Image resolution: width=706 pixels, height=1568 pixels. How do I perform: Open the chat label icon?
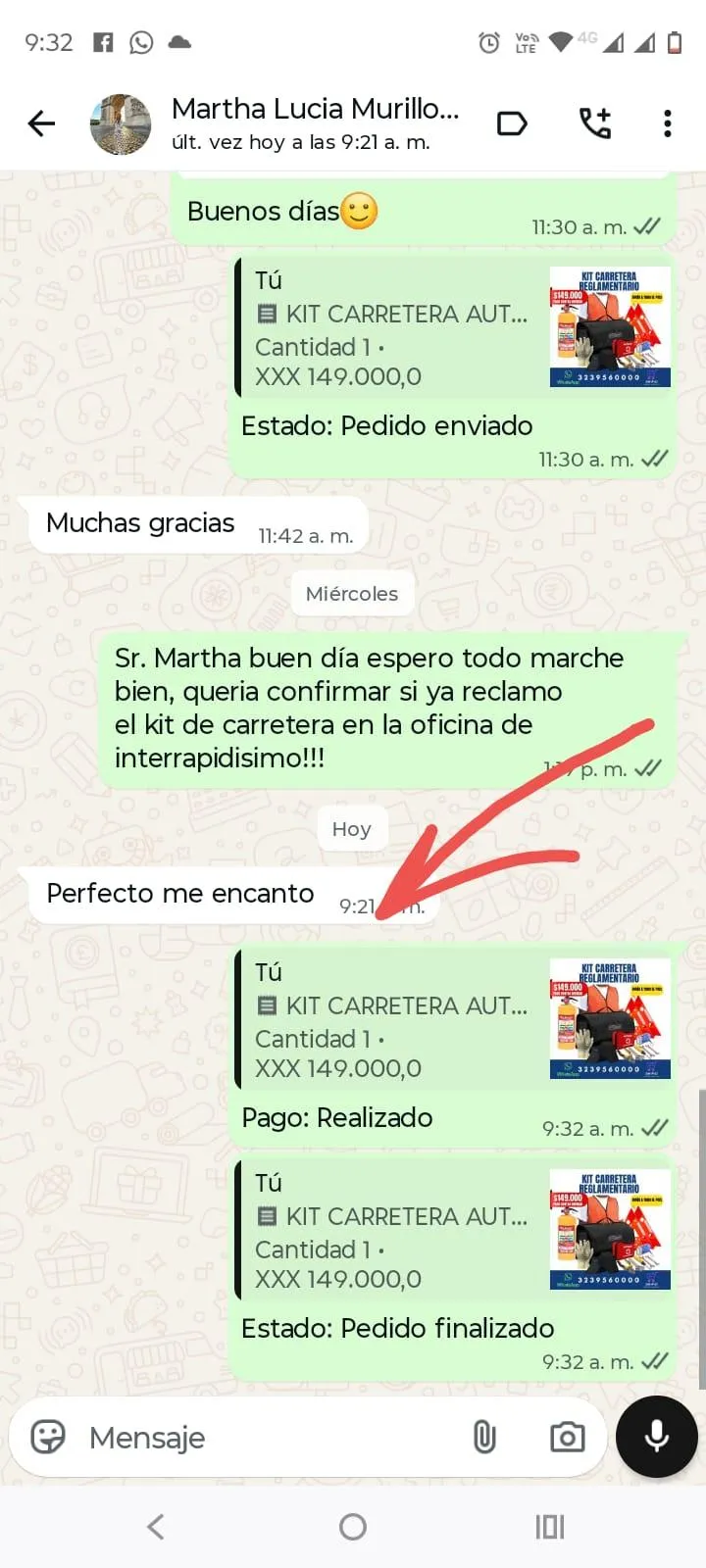tap(512, 123)
